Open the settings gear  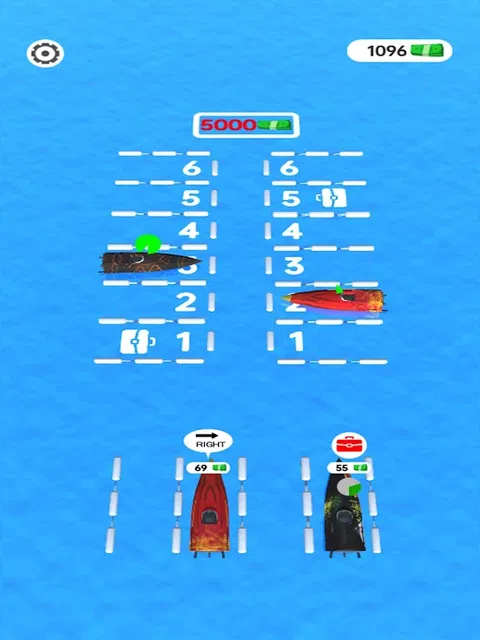pyautogui.click(x=45, y=53)
